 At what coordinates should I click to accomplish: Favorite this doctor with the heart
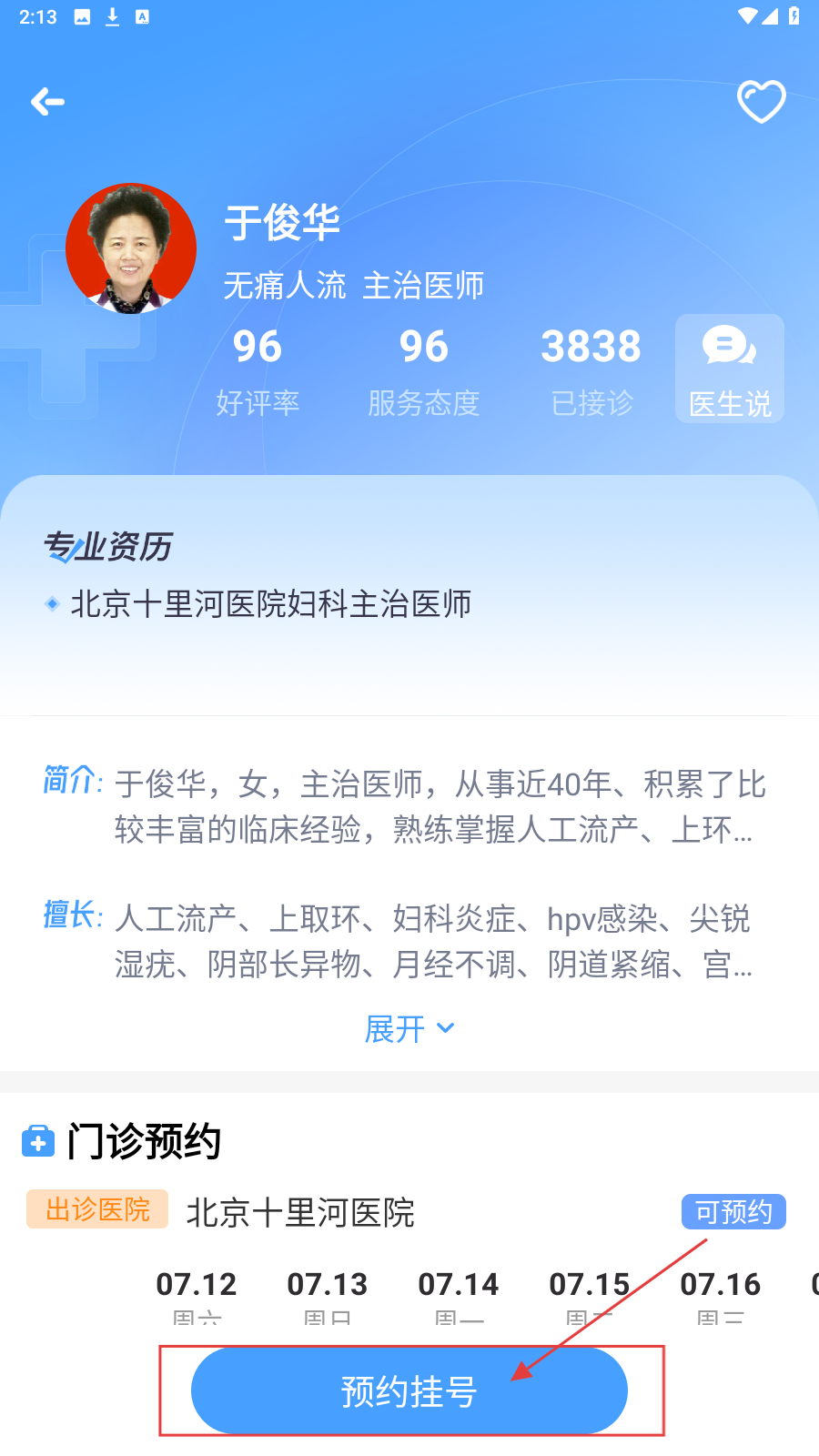(761, 102)
